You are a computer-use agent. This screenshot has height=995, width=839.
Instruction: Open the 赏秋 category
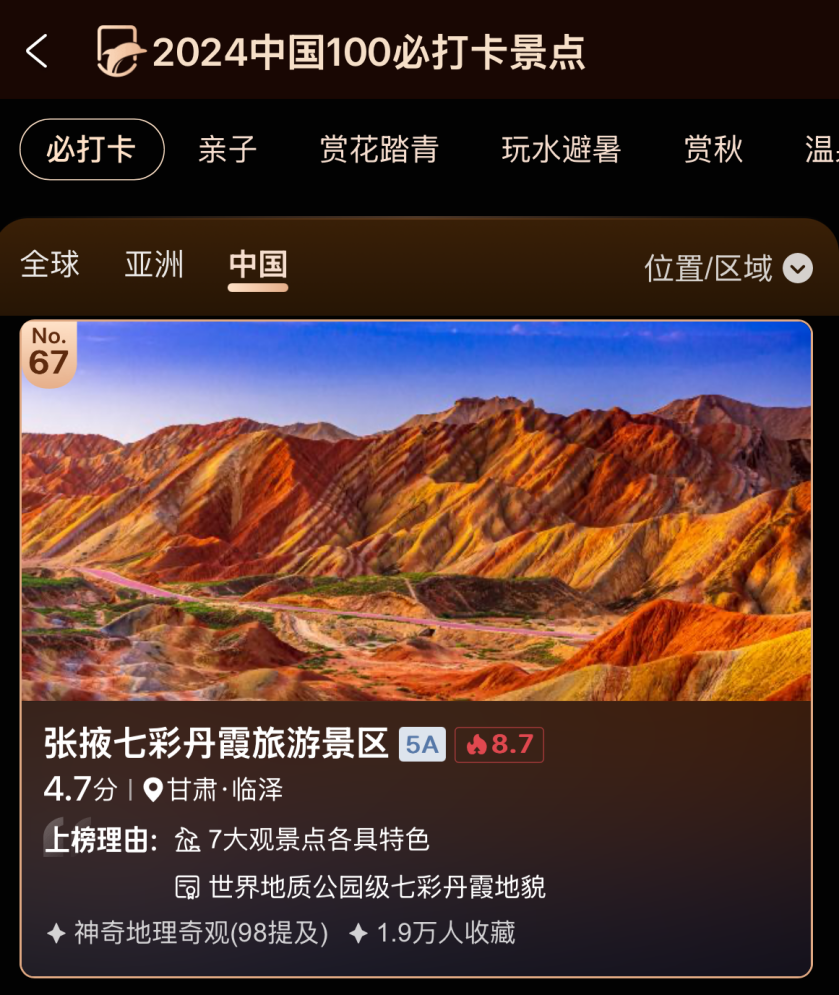(x=713, y=150)
